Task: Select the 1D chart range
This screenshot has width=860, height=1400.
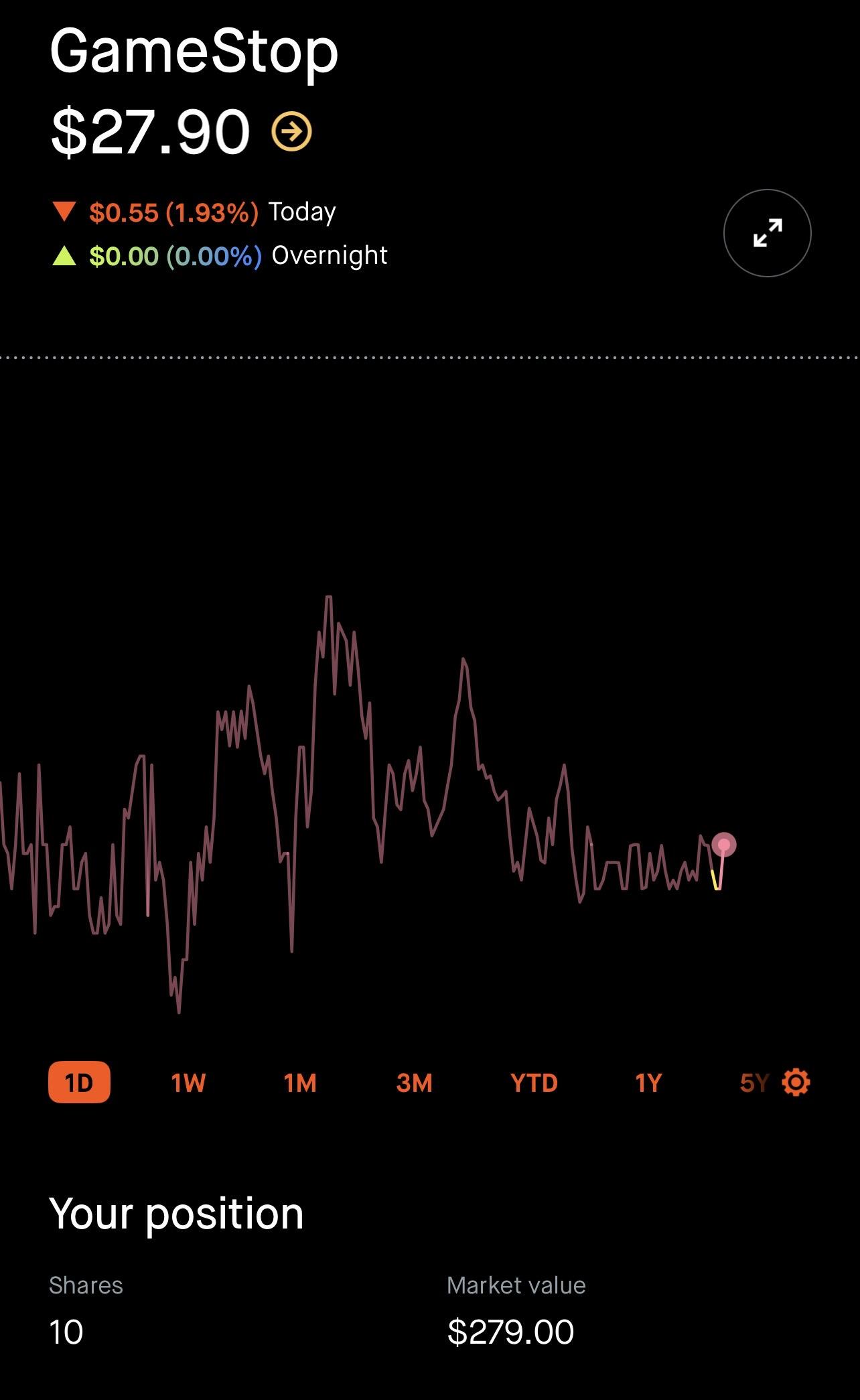Action: pyautogui.click(x=79, y=1082)
